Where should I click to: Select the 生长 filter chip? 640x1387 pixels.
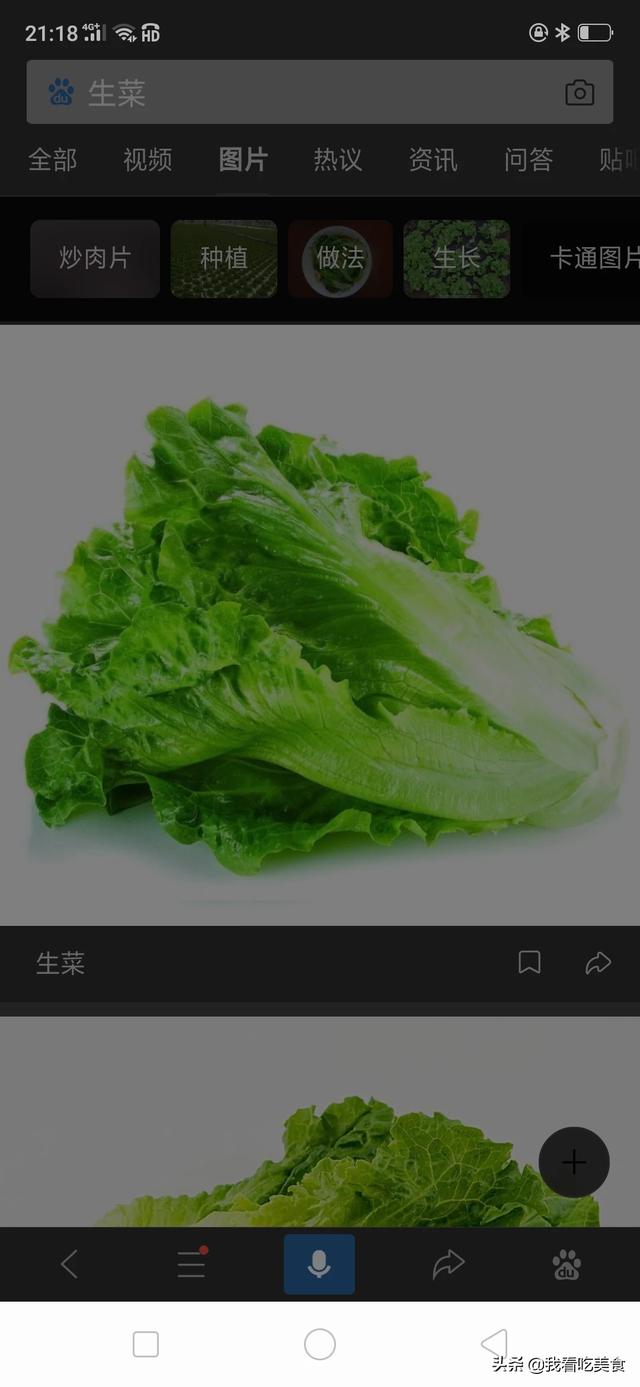(457, 258)
